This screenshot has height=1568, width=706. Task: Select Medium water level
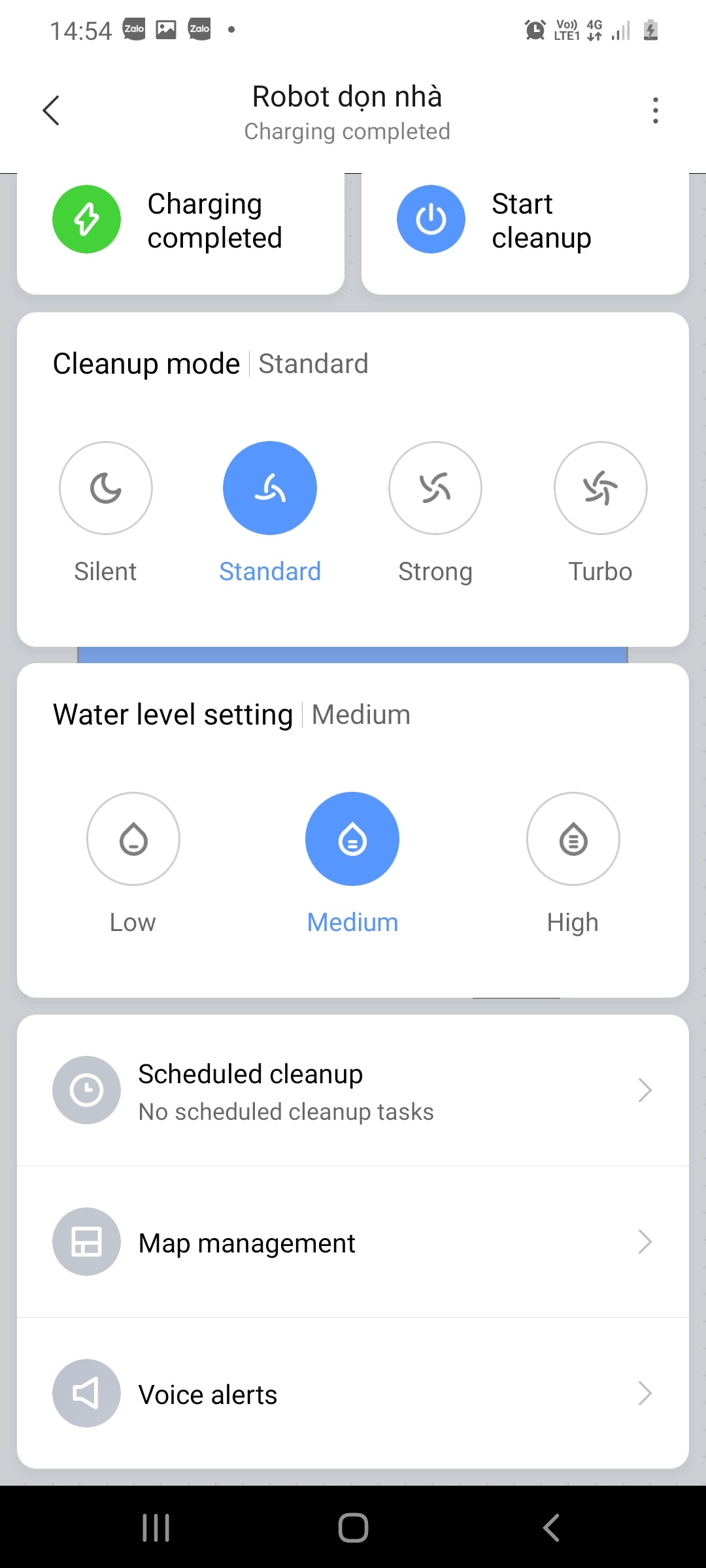point(352,839)
